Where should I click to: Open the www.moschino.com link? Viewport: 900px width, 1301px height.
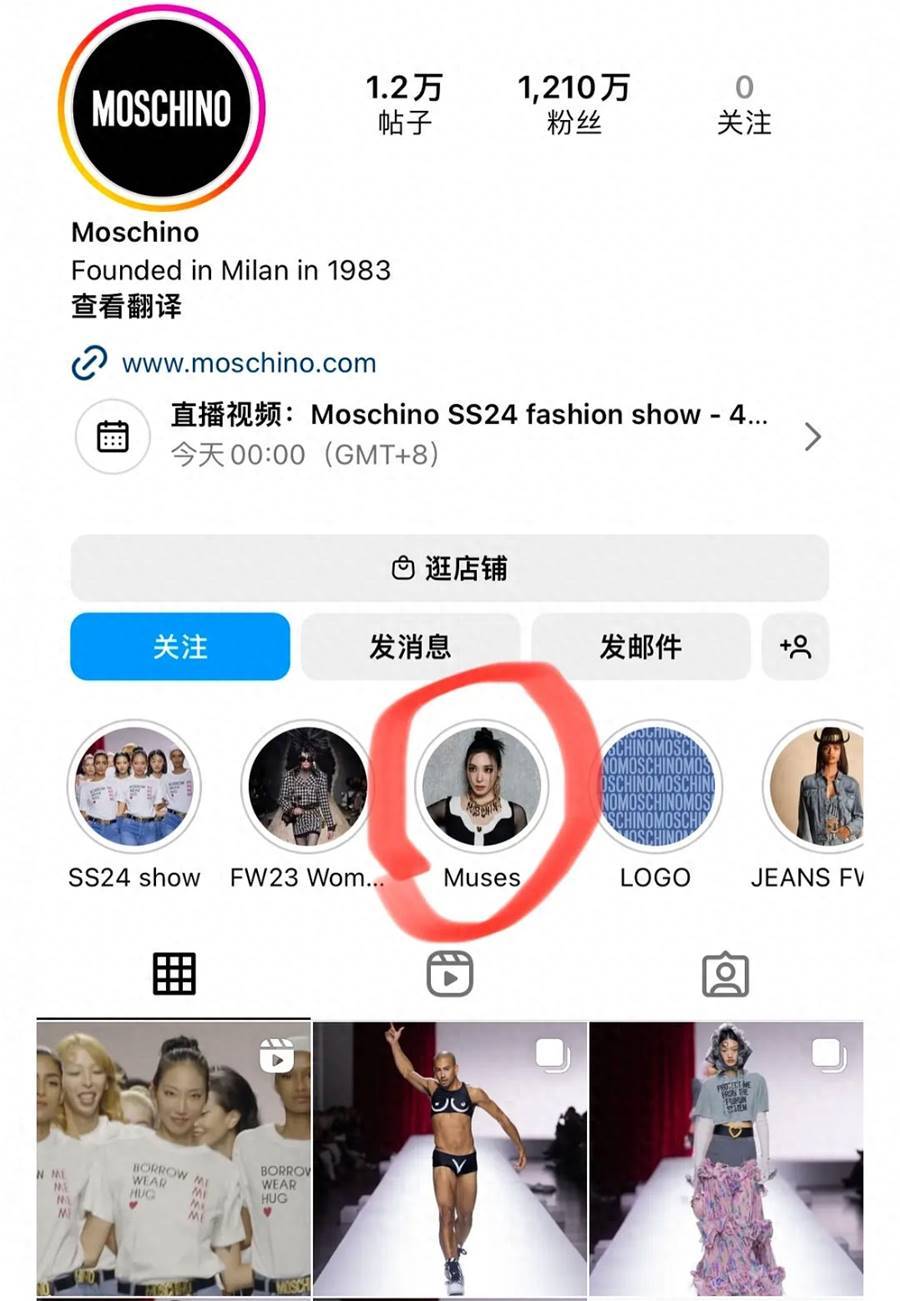(248, 363)
